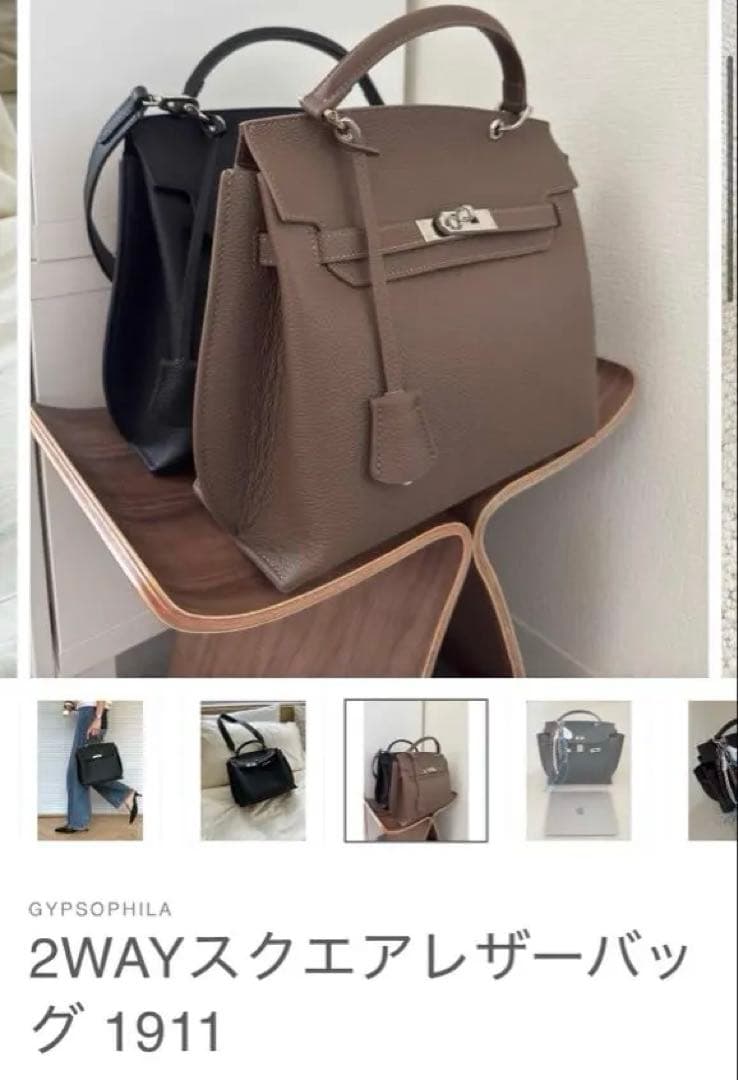
Task: Select thumbnail of brown and black bags
Action: click(x=416, y=770)
